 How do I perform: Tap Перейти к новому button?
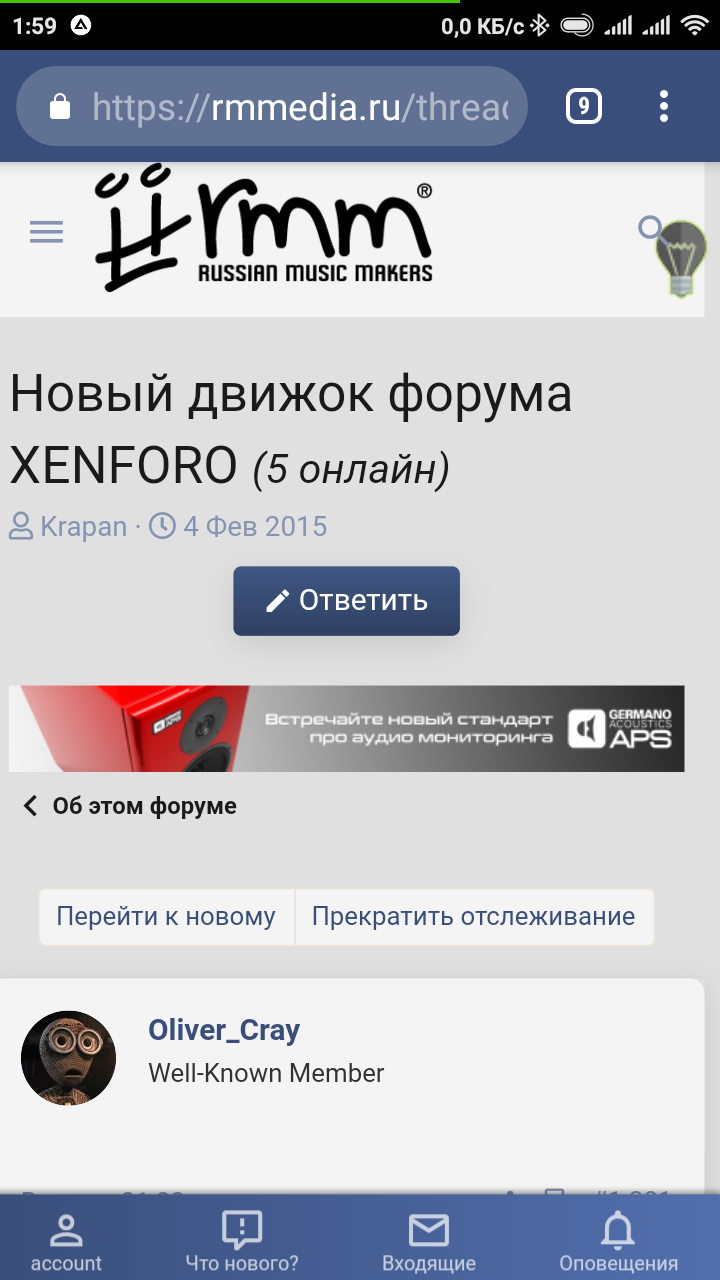[x=166, y=917]
